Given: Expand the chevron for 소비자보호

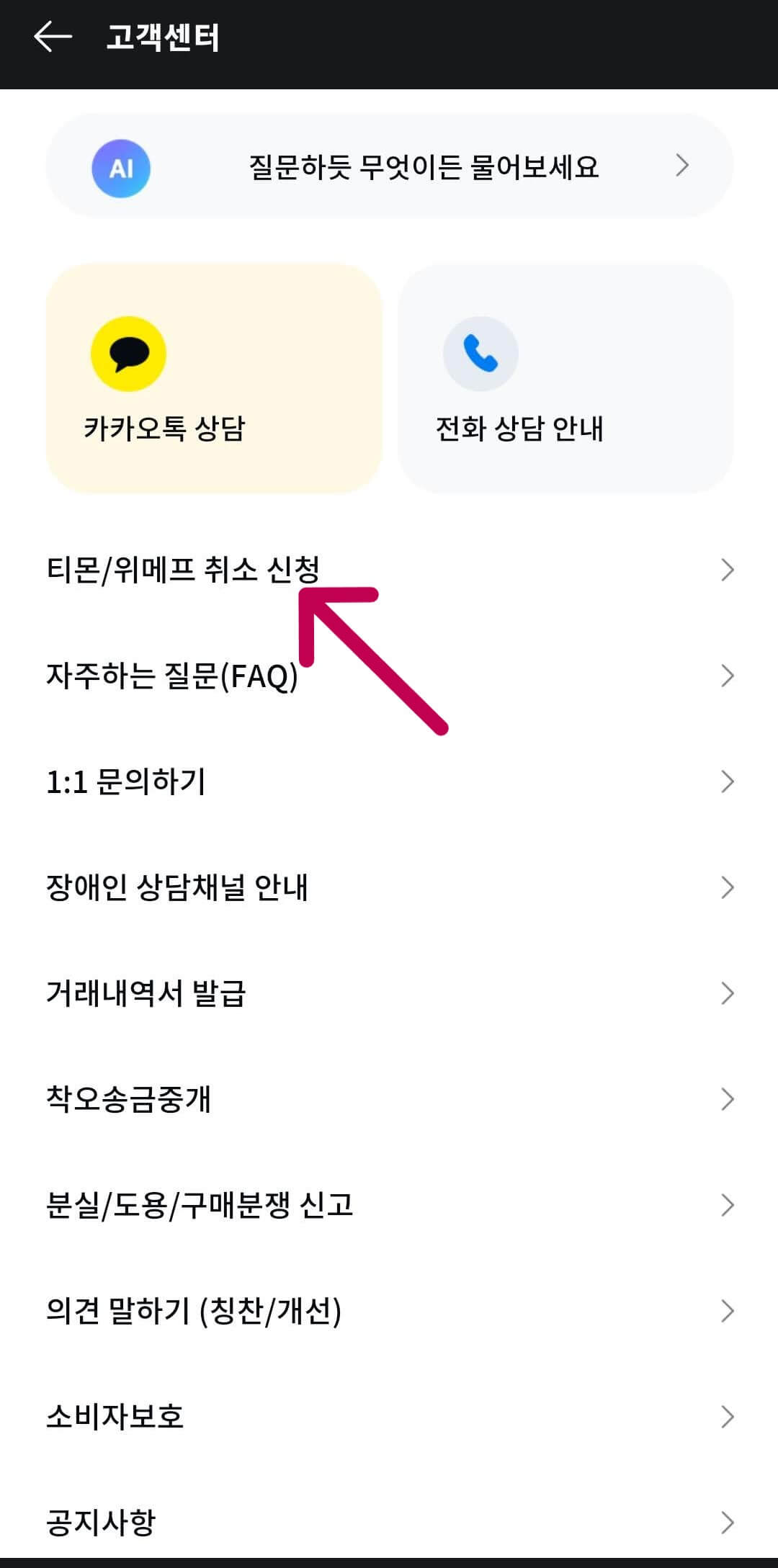Looking at the screenshot, I should (728, 1417).
